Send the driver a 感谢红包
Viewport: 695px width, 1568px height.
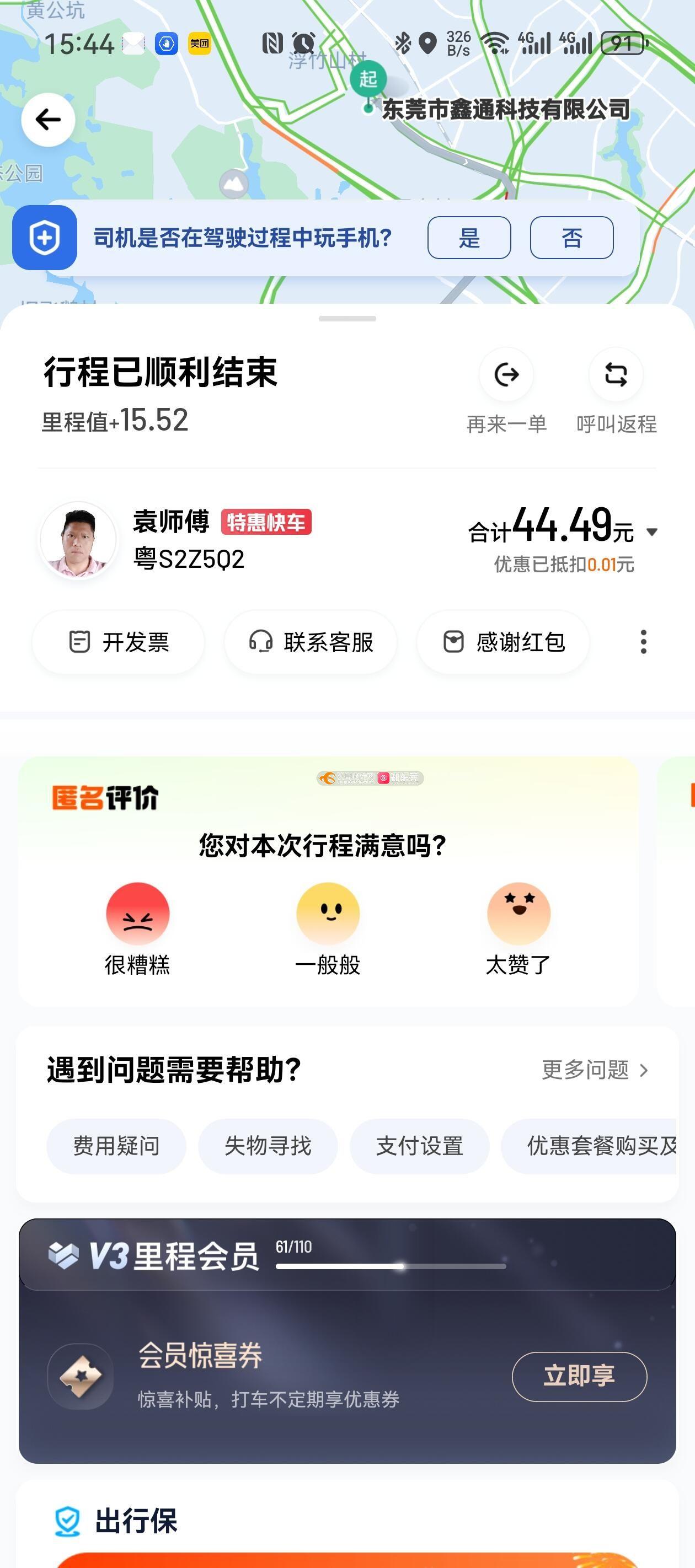[503, 642]
